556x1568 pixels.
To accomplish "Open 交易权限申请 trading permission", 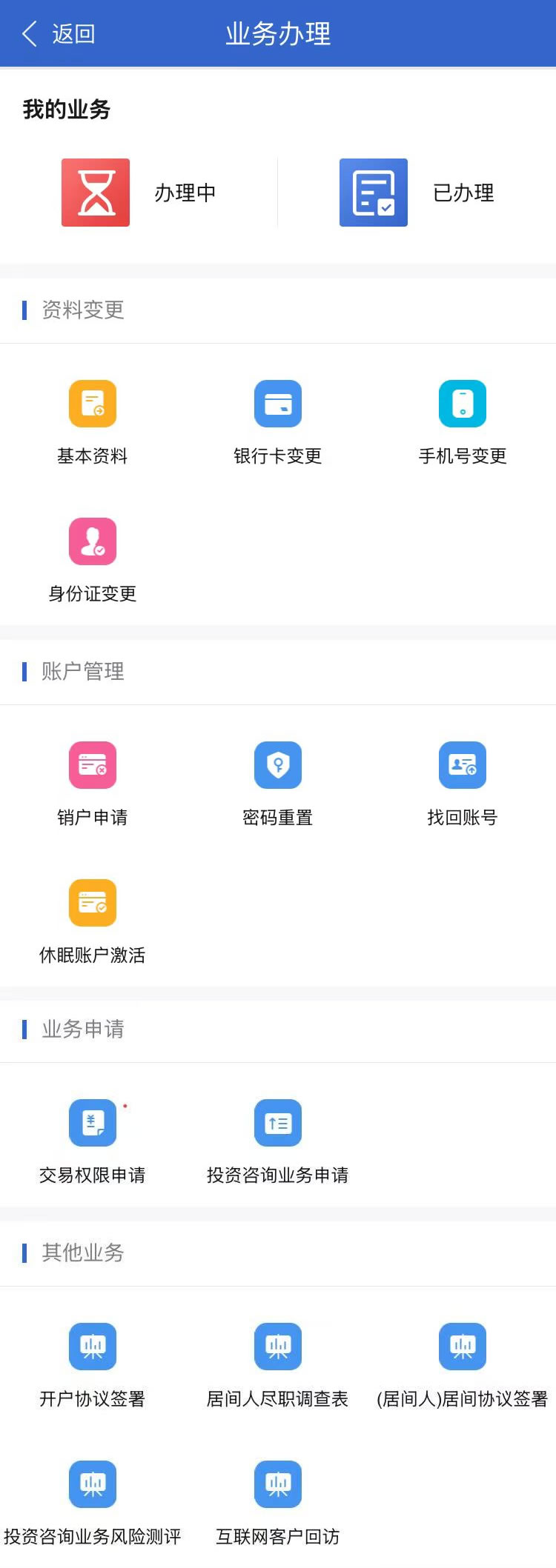I will pyautogui.click(x=93, y=1123).
